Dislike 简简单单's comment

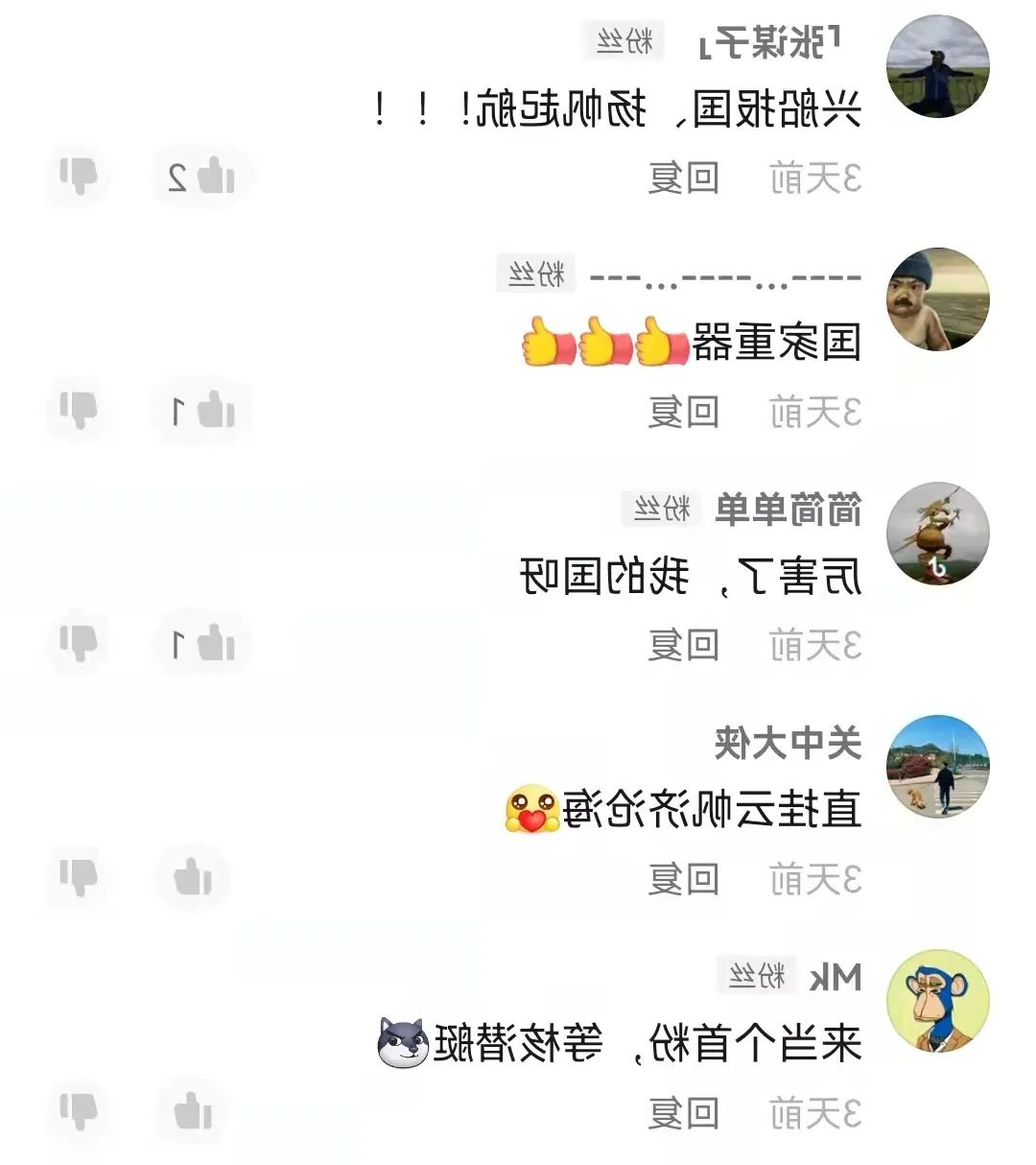pyautogui.click(x=79, y=644)
